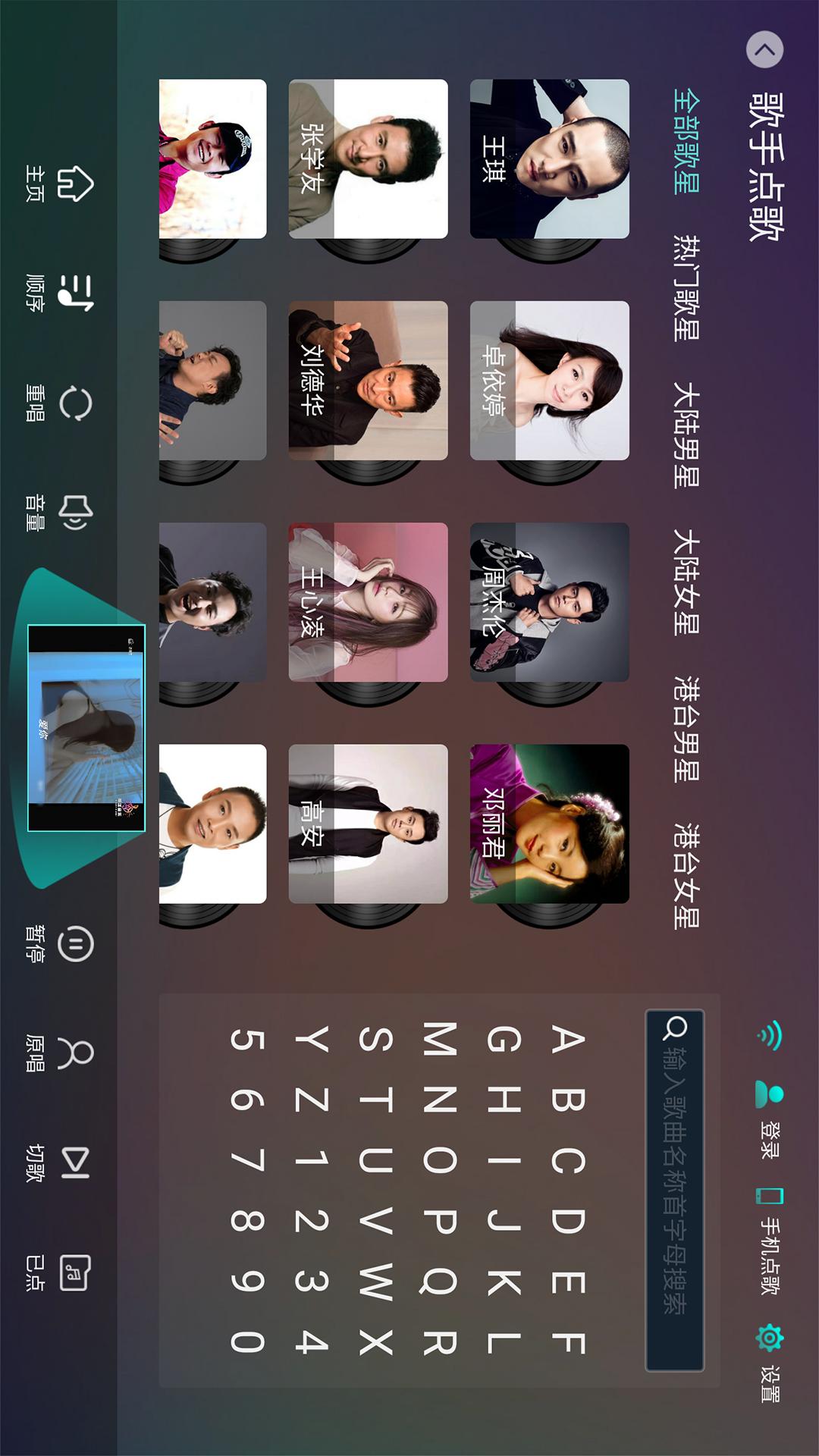The width and height of the screenshot is (819, 1456).
Task: Go back using the arrow icon
Action: click(x=764, y=50)
